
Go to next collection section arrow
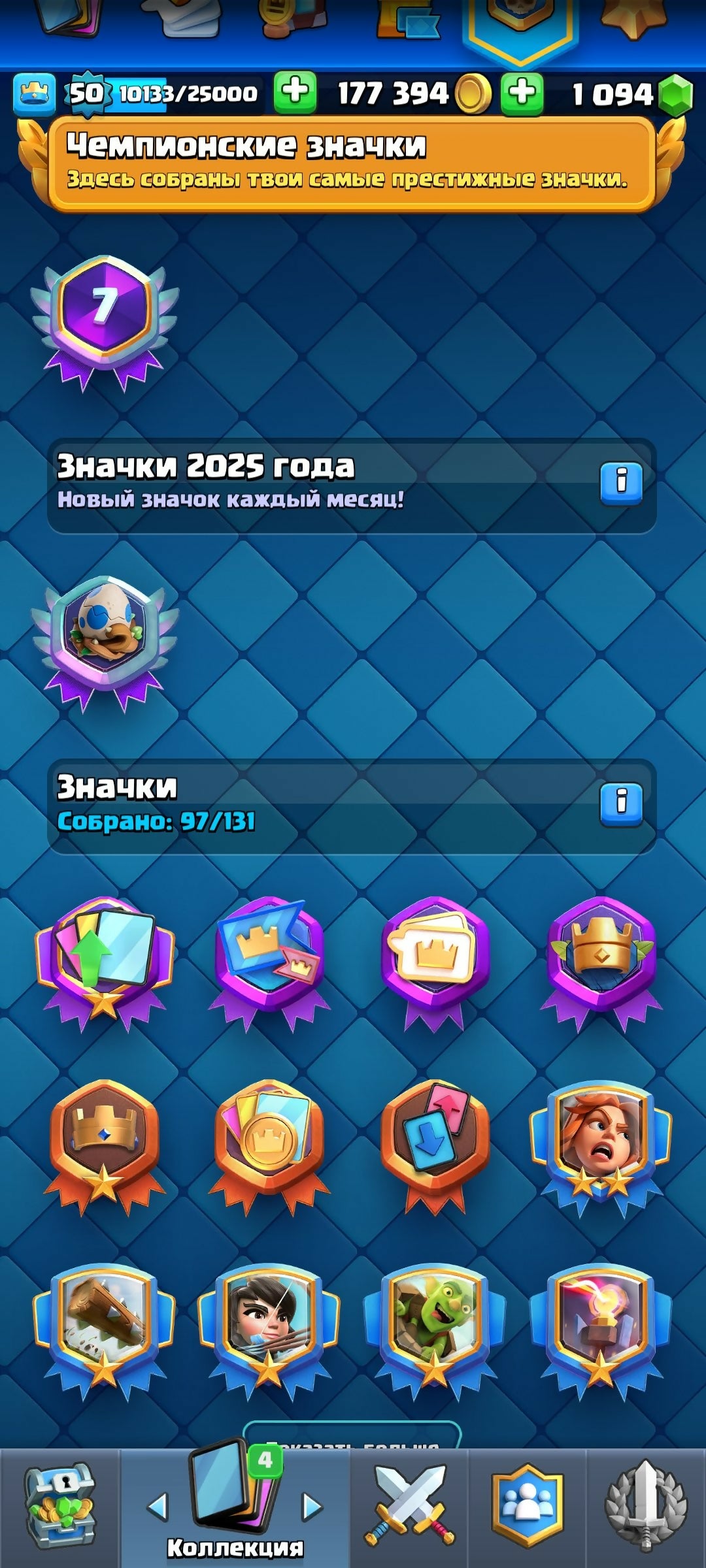click(x=312, y=1506)
